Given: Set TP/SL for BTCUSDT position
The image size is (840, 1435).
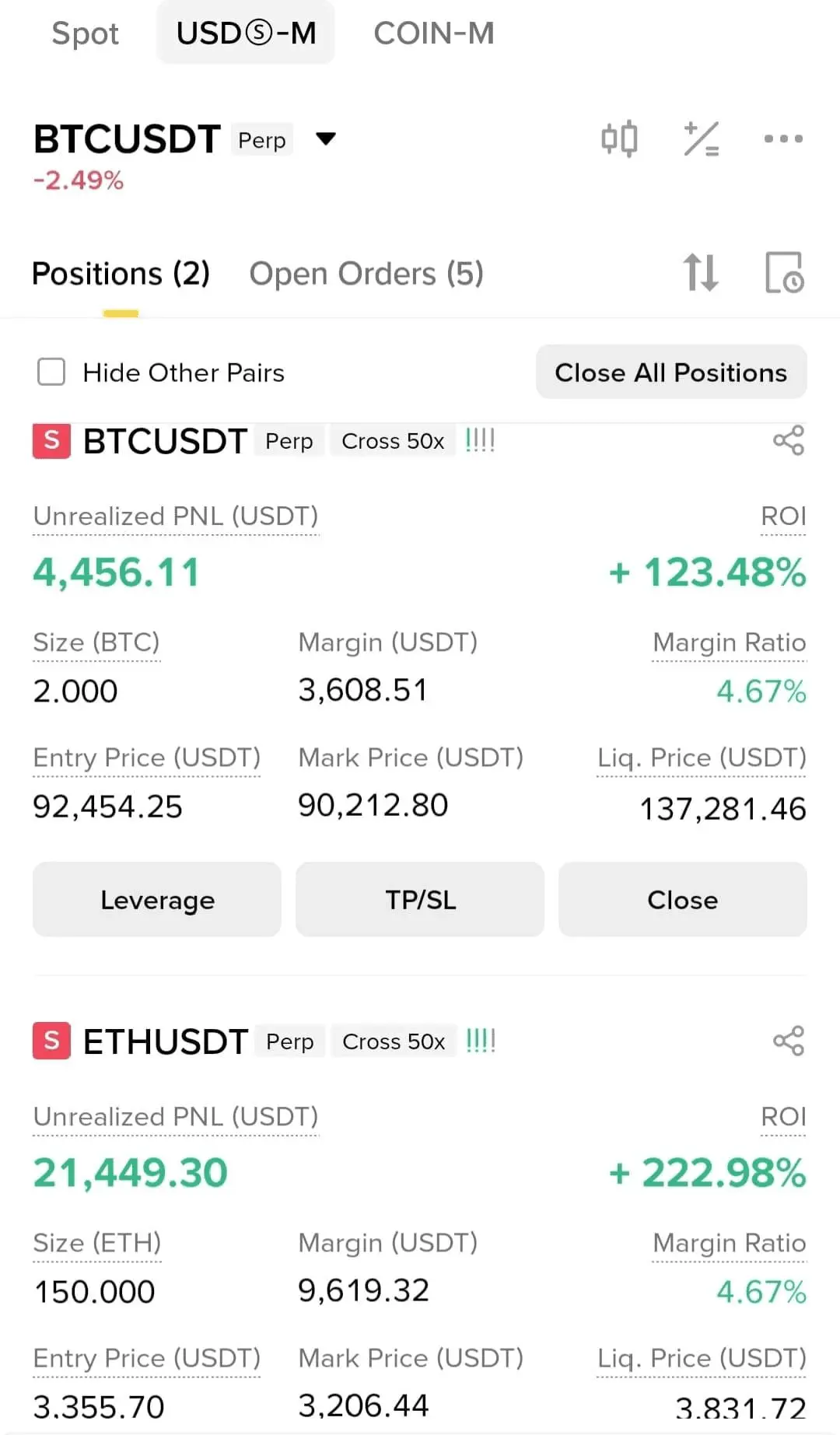Looking at the screenshot, I should click(420, 900).
